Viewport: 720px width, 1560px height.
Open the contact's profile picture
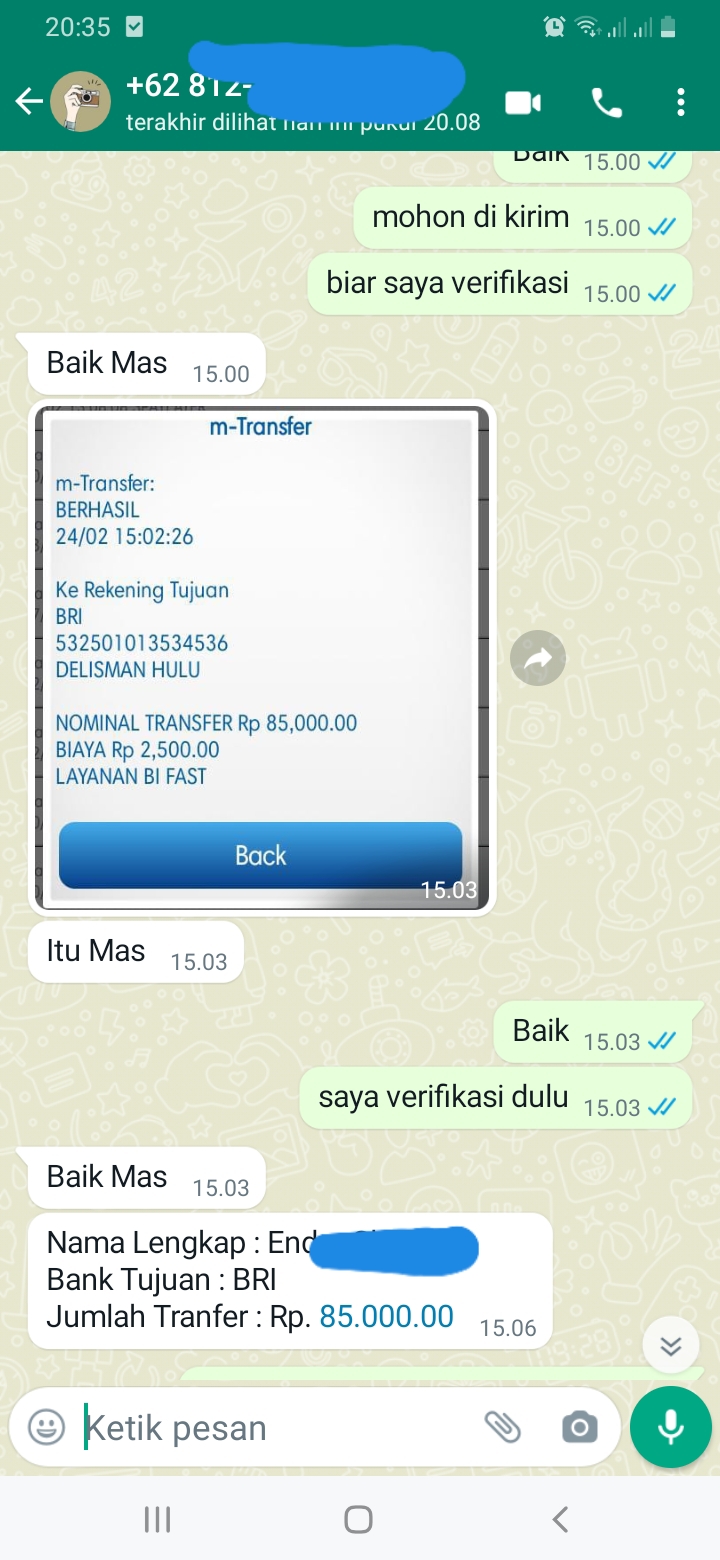click(x=81, y=102)
